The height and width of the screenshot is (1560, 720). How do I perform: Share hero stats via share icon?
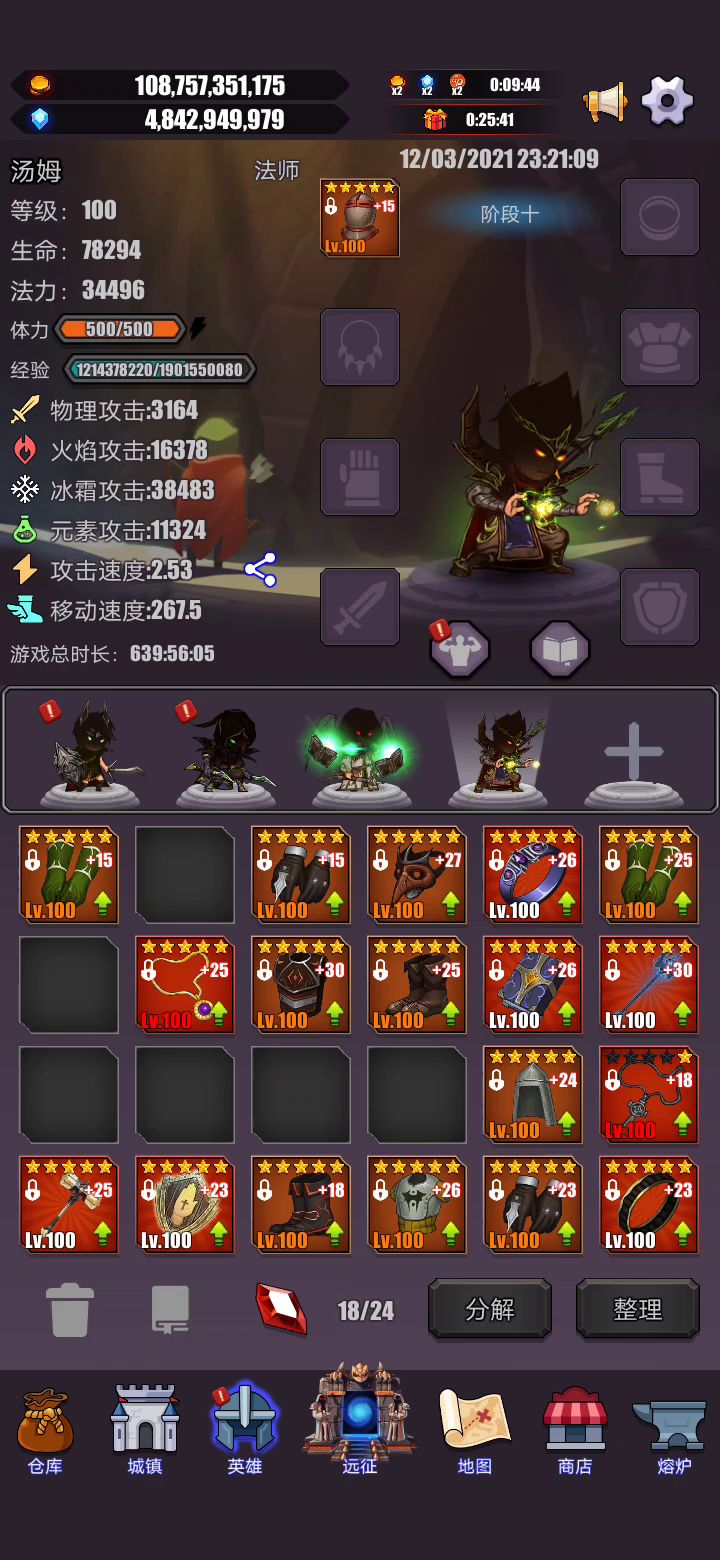pyautogui.click(x=260, y=570)
